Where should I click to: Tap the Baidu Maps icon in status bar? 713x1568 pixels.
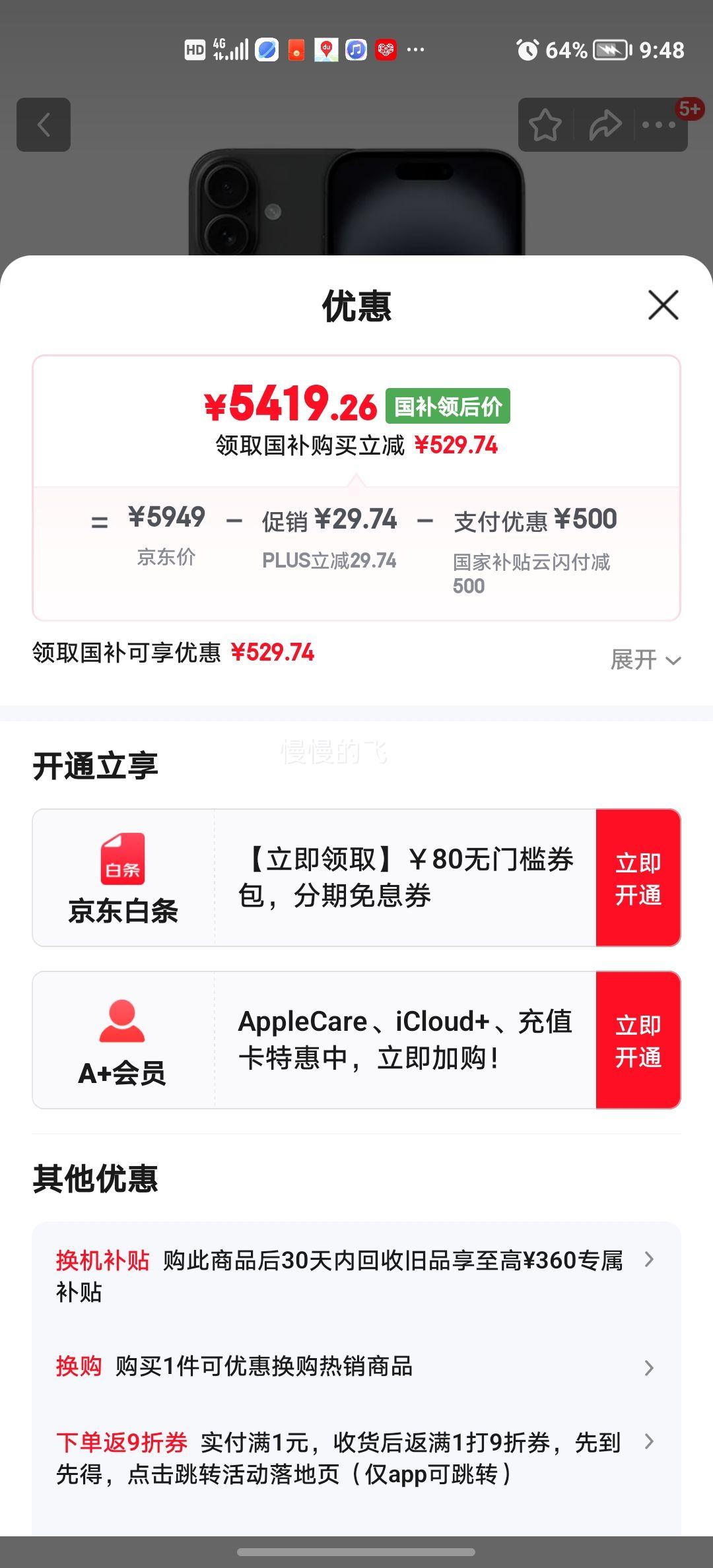click(325, 49)
